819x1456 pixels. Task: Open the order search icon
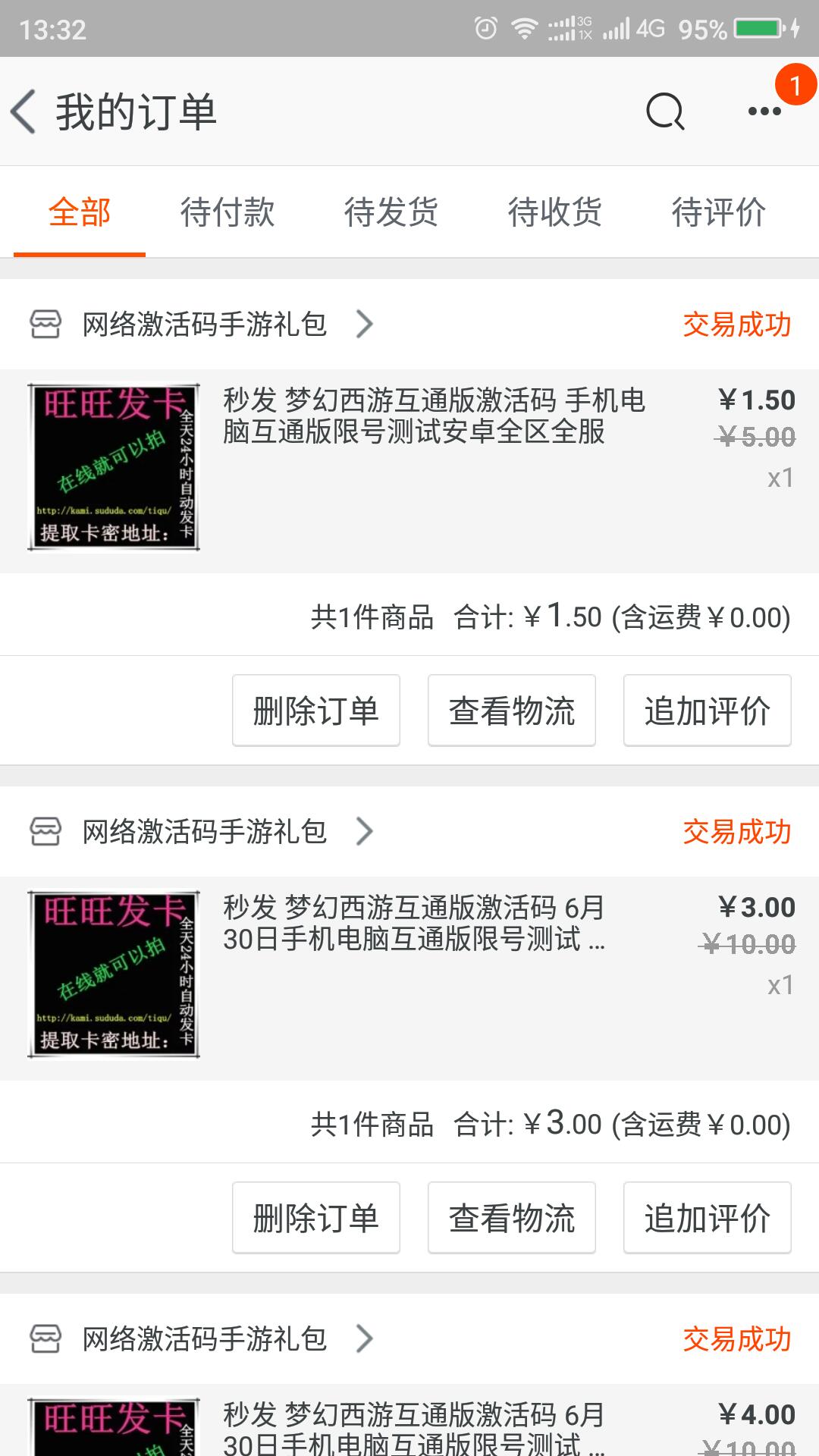[x=665, y=111]
